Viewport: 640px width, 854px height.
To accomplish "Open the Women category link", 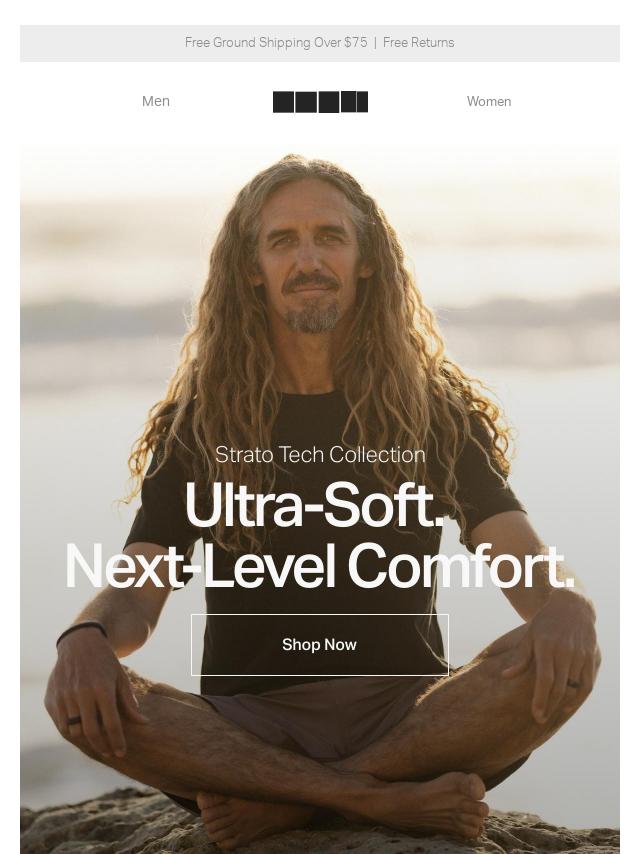I will pyautogui.click(x=488, y=101).
